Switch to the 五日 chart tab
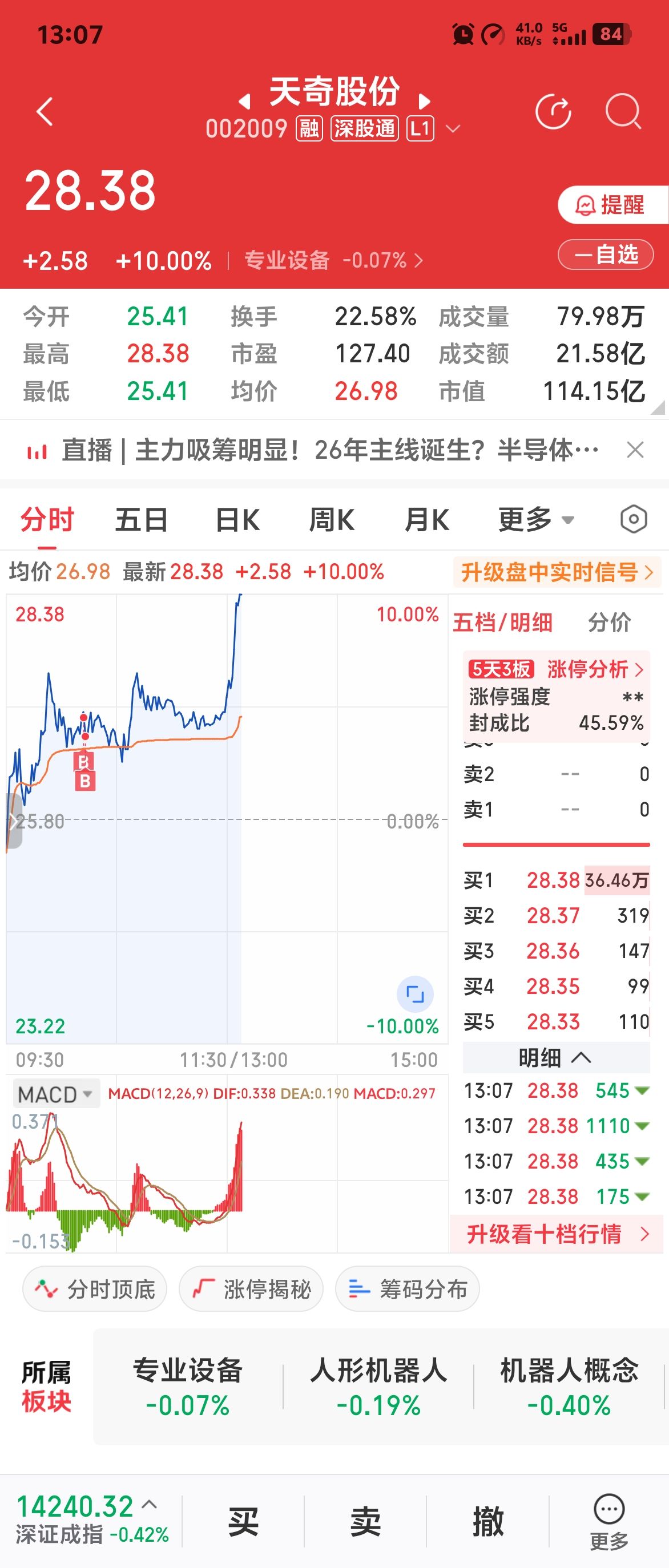669x1568 pixels. pos(141,520)
